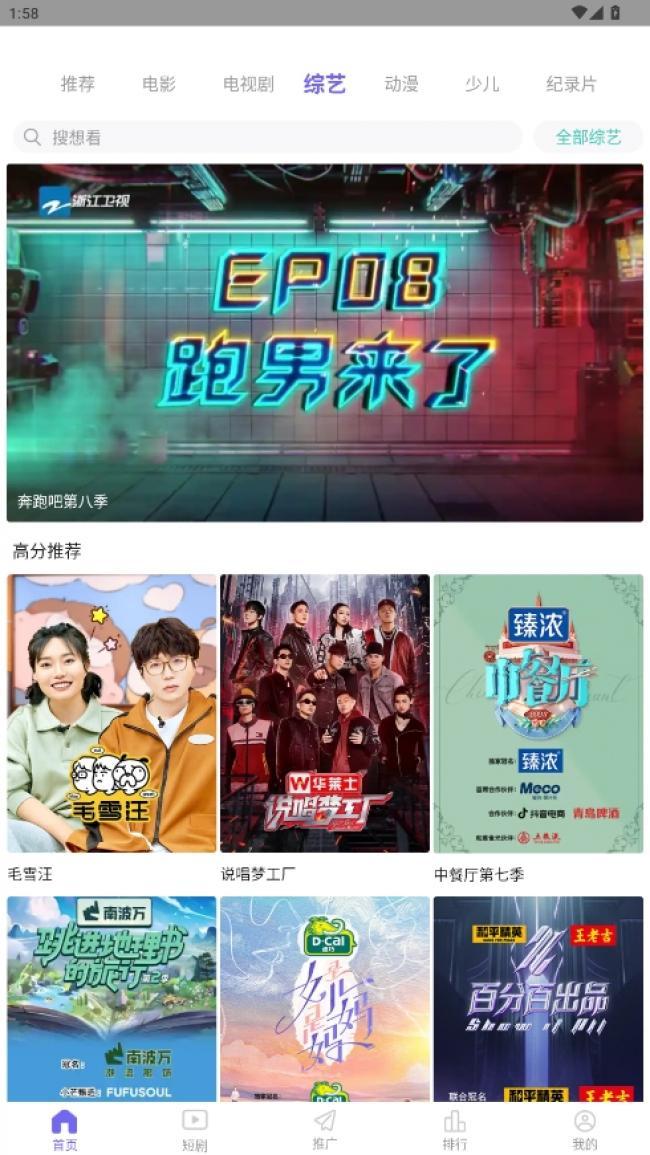650x1155 pixels.
Task: Switch to 短剧 in bottom navigation
Action: pos(195,1129)
